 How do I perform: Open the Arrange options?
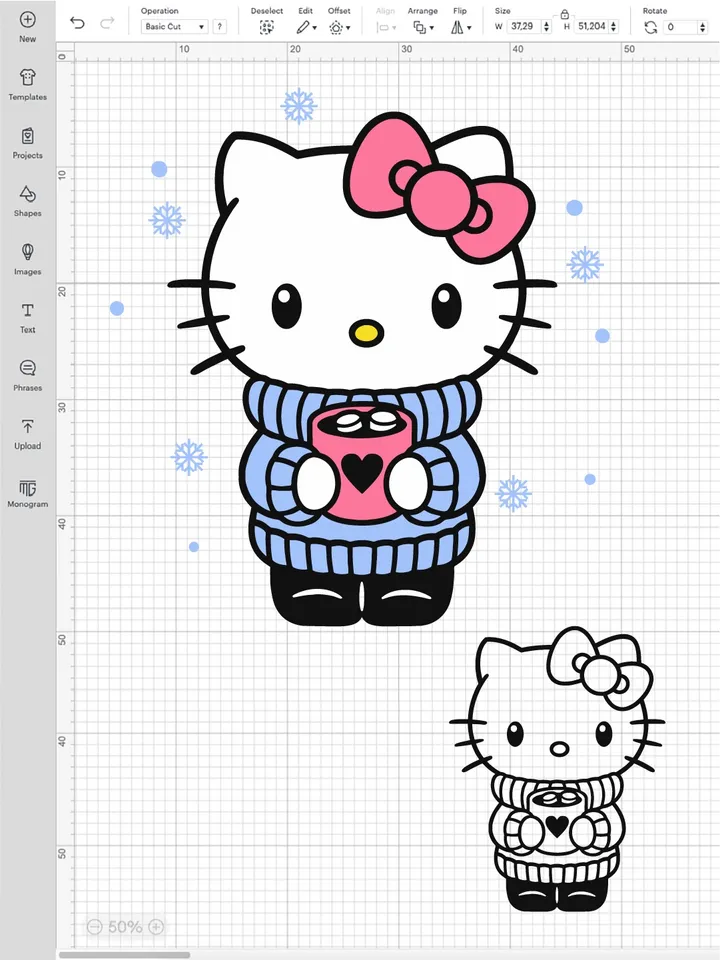click(422, 27)
